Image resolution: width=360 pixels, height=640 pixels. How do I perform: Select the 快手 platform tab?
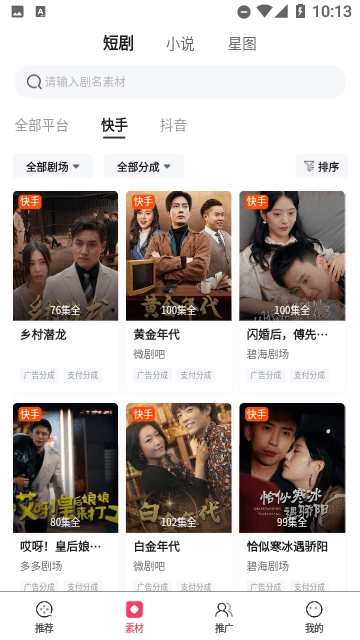pyautogui.click(x=114, y=125)
